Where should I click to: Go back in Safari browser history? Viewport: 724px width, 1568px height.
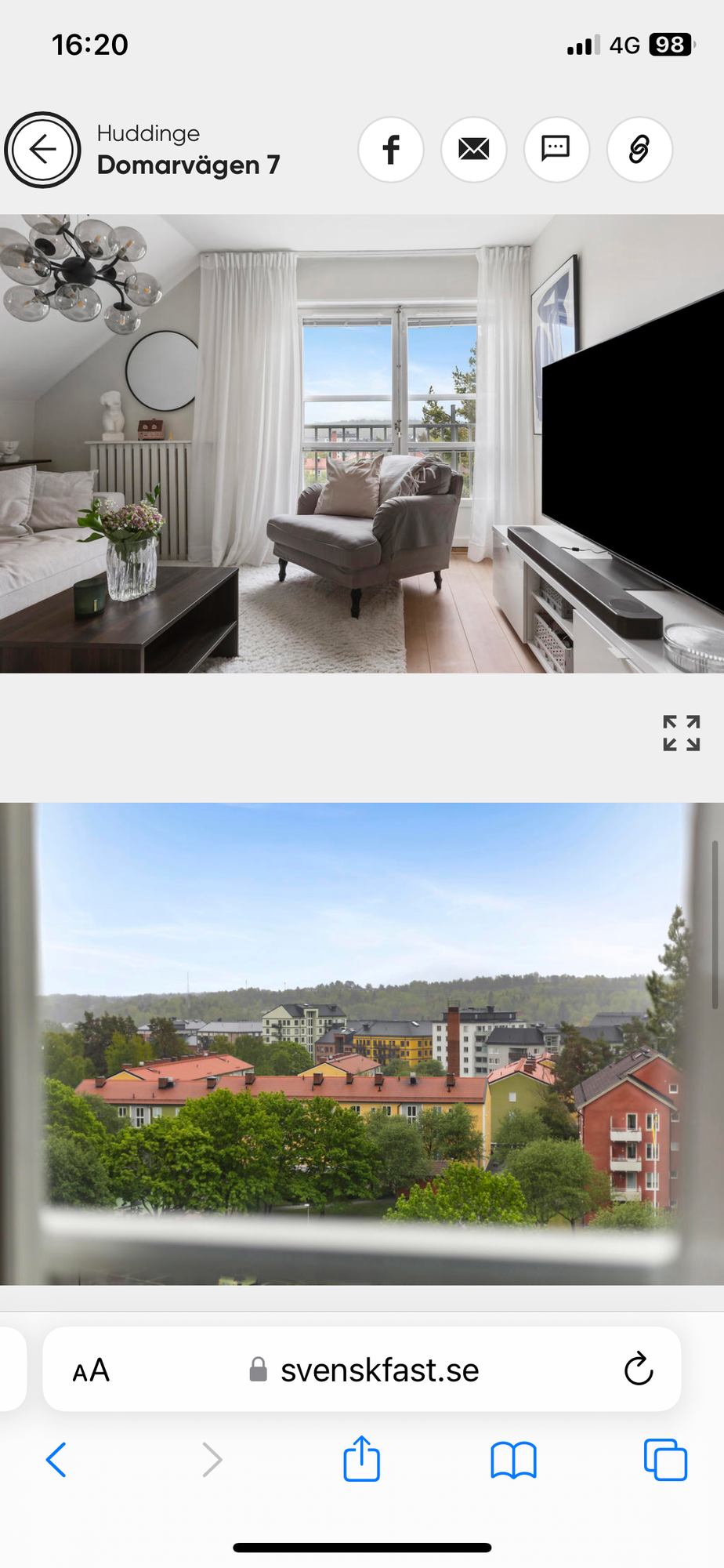(56, 1460)
